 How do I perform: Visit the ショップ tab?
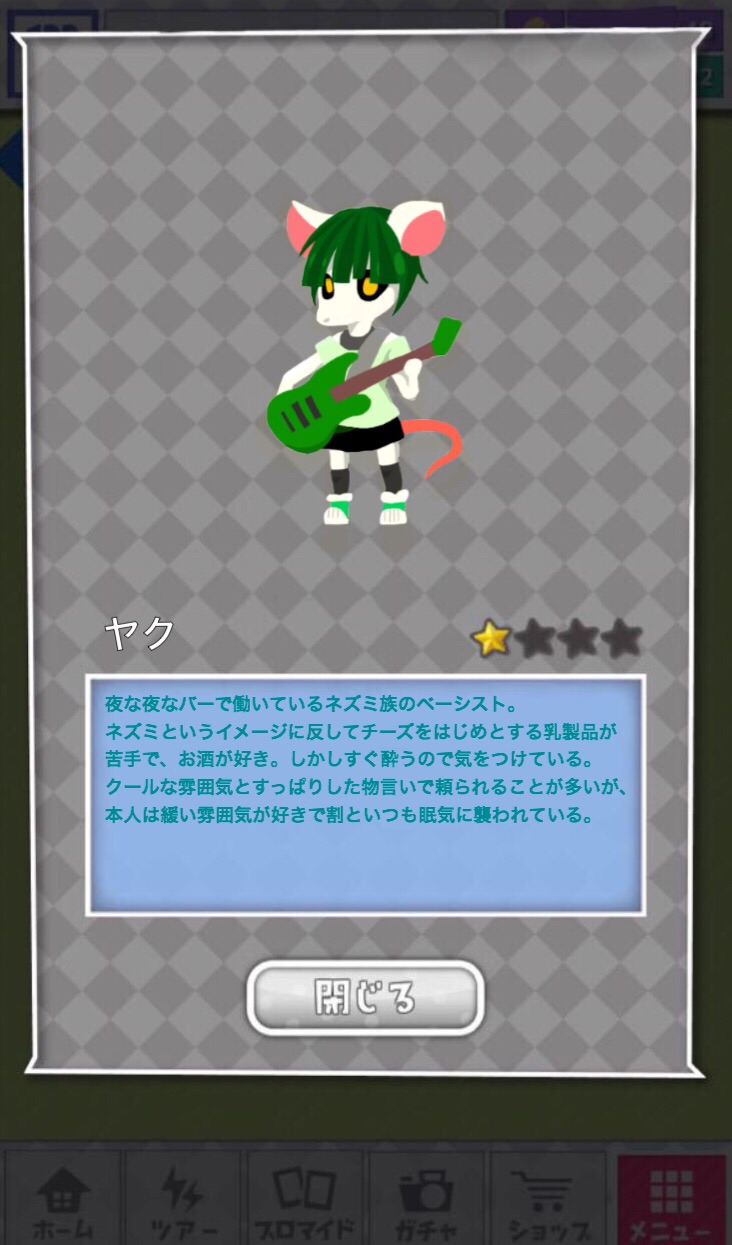point(547,1200)
